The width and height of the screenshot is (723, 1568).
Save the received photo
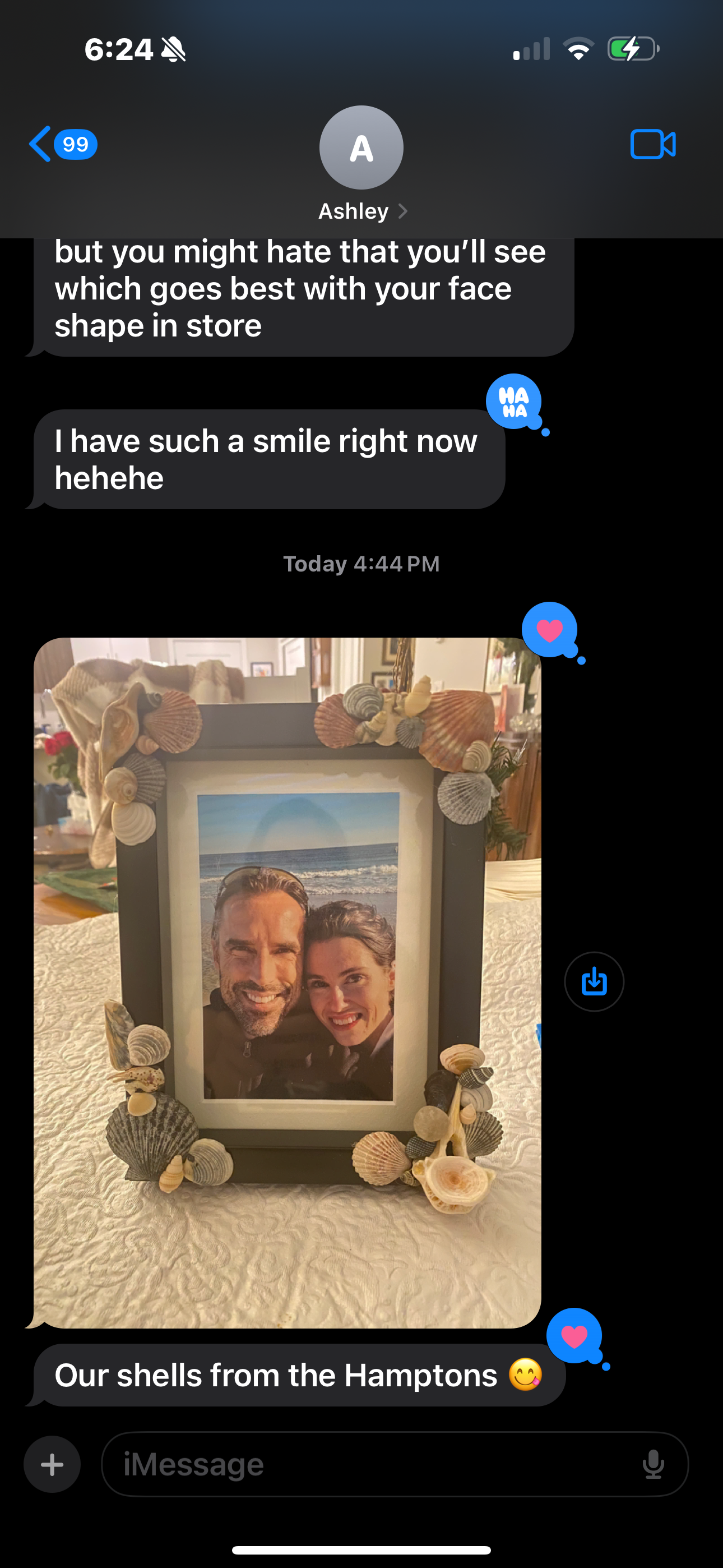tap(594, 981)
